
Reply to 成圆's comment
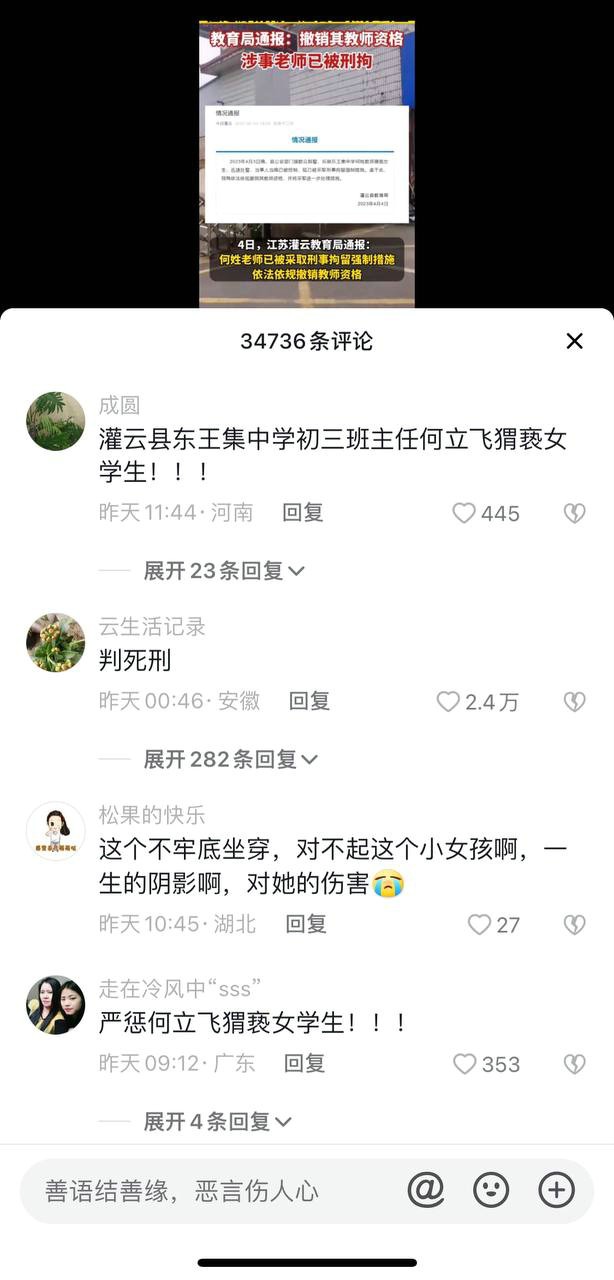[x=303, y=513]
